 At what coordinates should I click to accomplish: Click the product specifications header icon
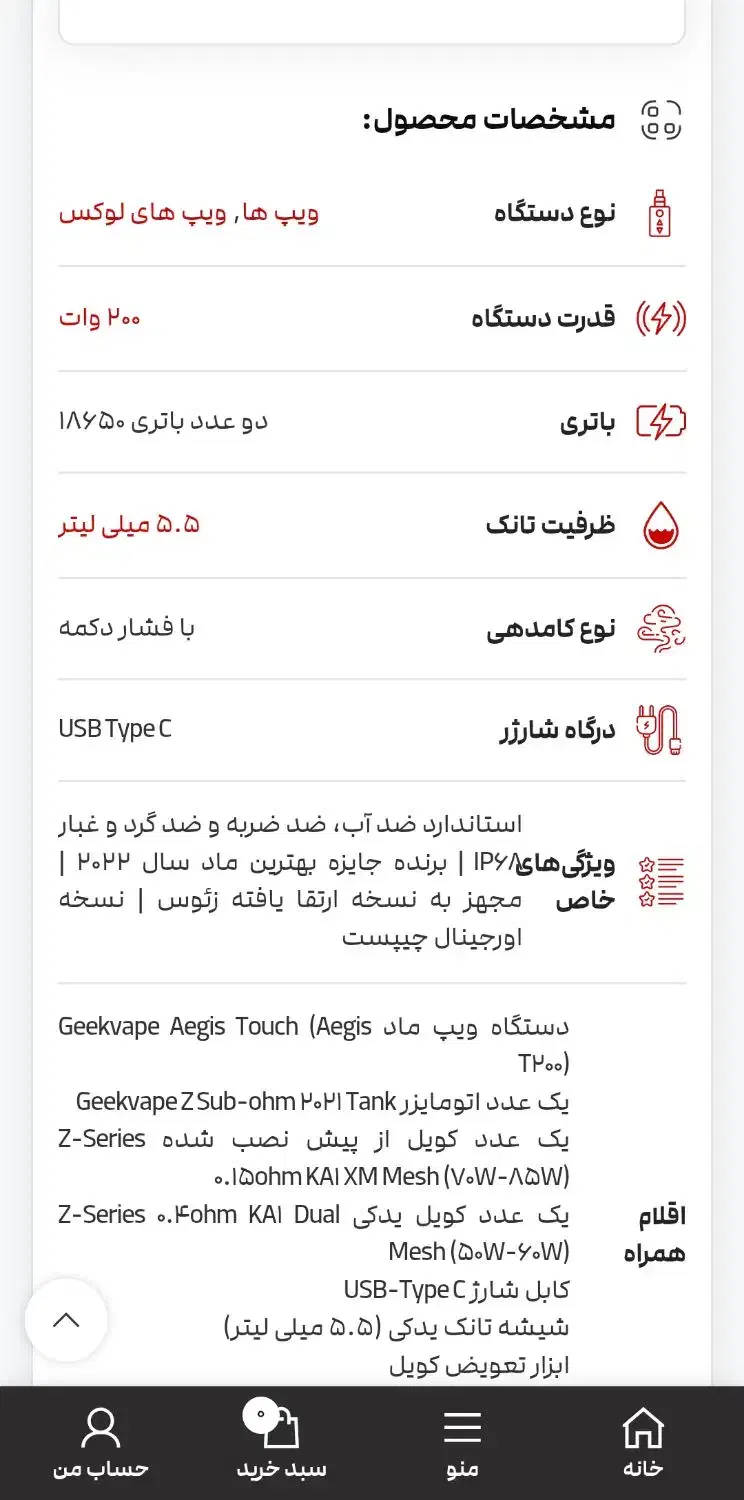click(662, 119)
